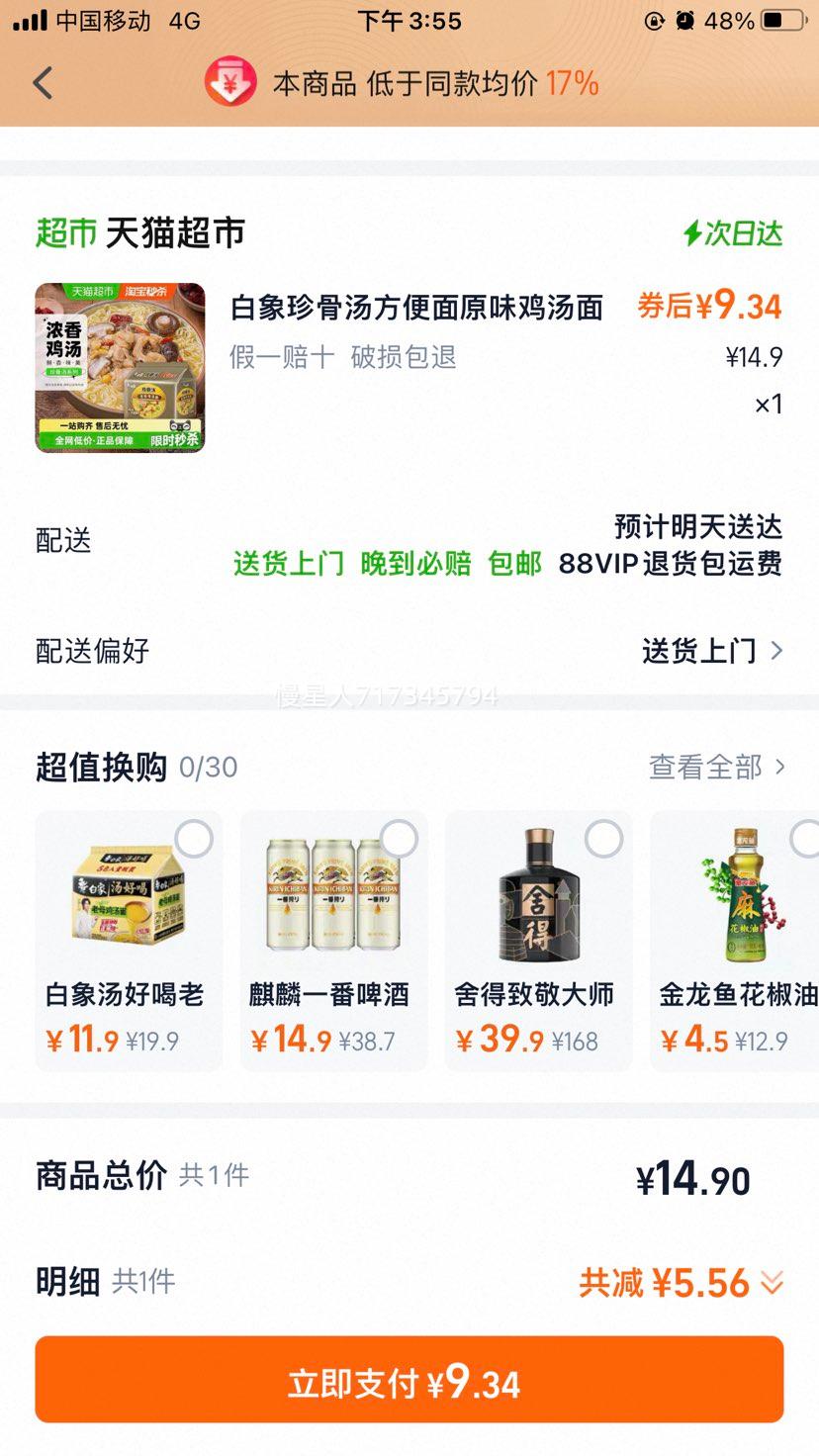Tap the 配送 delivery section row
The height and width of the screenshot is (1456, 819).
[63, 540]
